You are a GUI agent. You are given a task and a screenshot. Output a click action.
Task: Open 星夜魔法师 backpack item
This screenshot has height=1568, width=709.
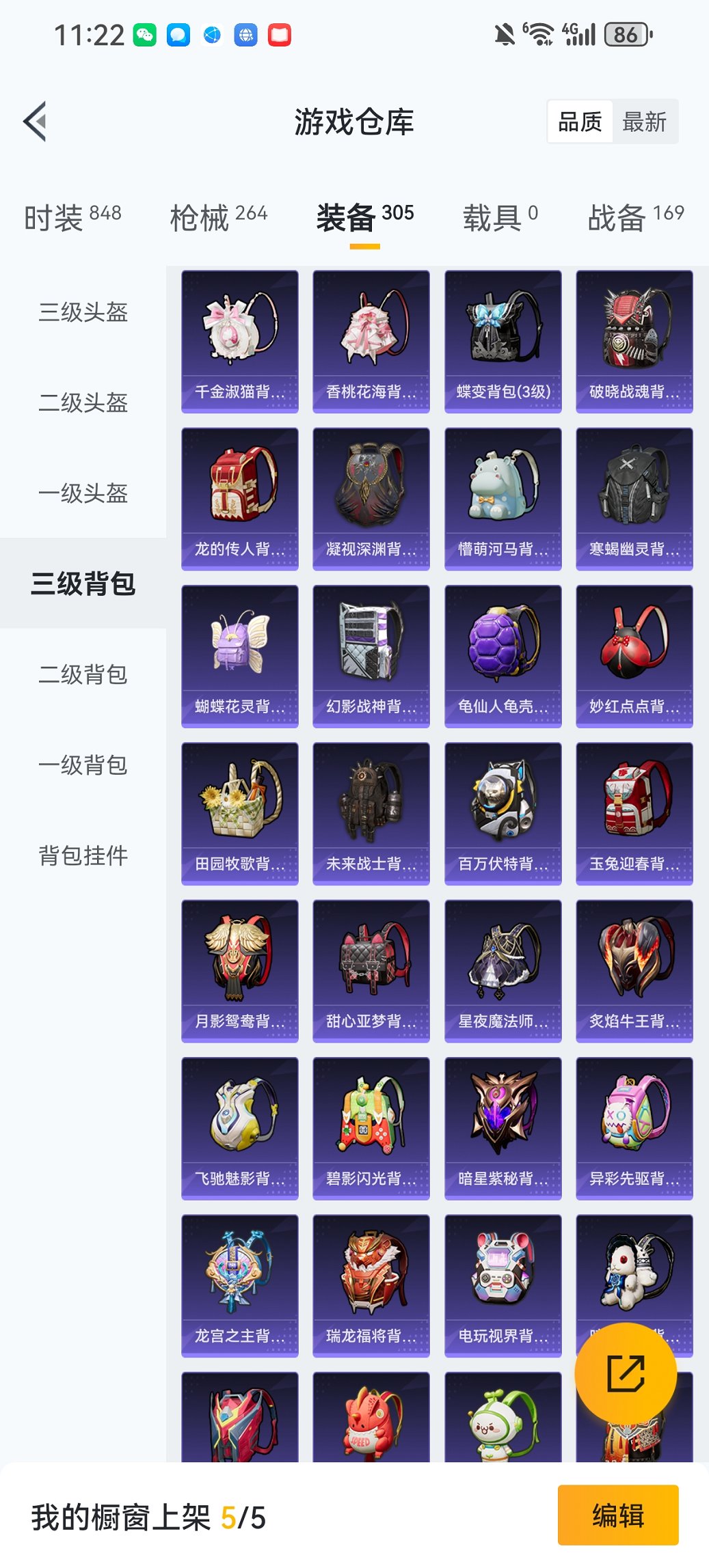(x=503, y=971)
